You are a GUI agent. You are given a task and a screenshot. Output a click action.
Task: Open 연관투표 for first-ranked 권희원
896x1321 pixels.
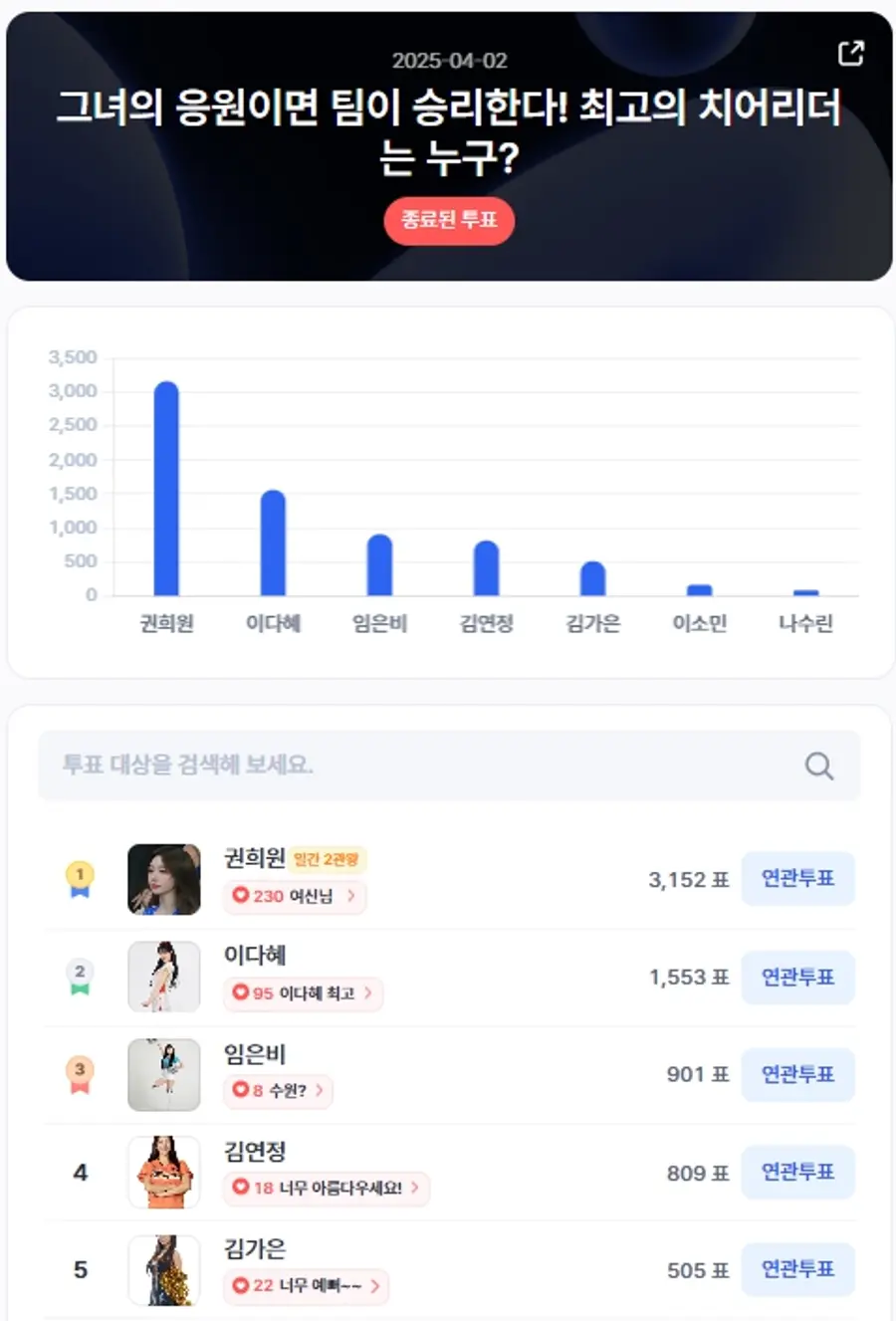pos(797,878)
